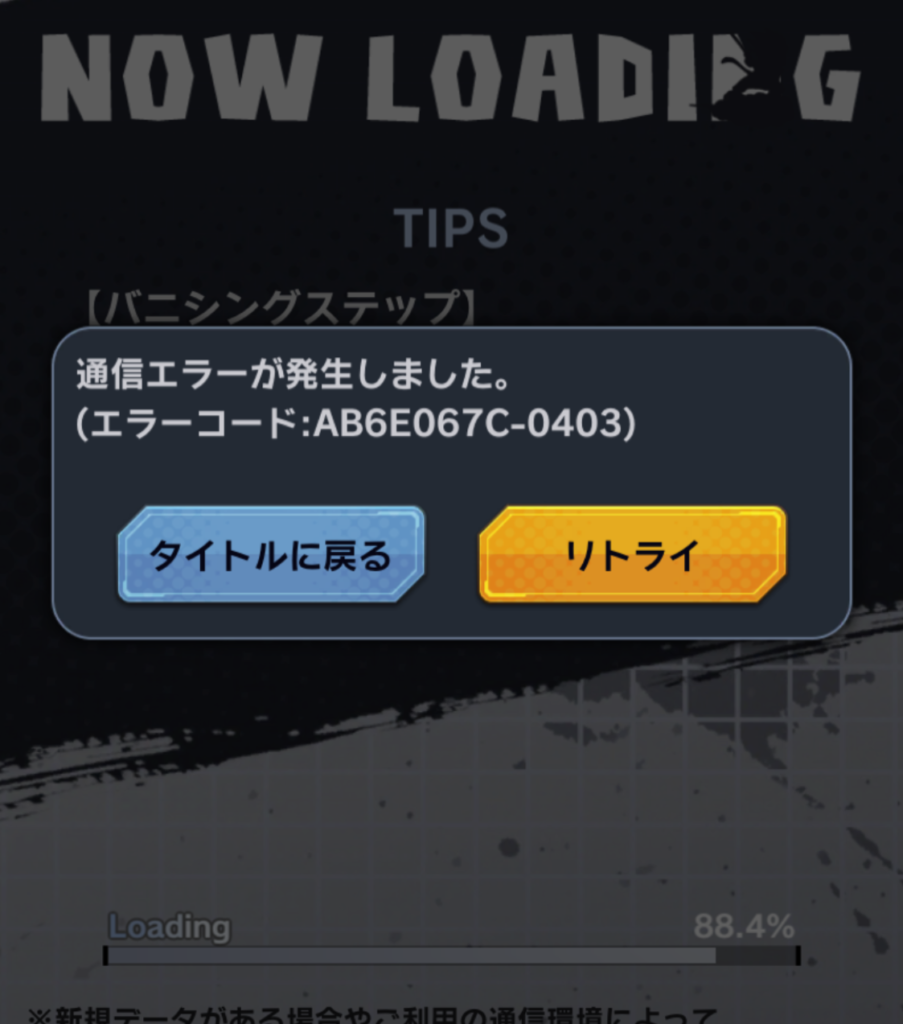903x1024 pixels.
Task: Tap リトライ to retry the connection
Action: [x=632, y=555]
